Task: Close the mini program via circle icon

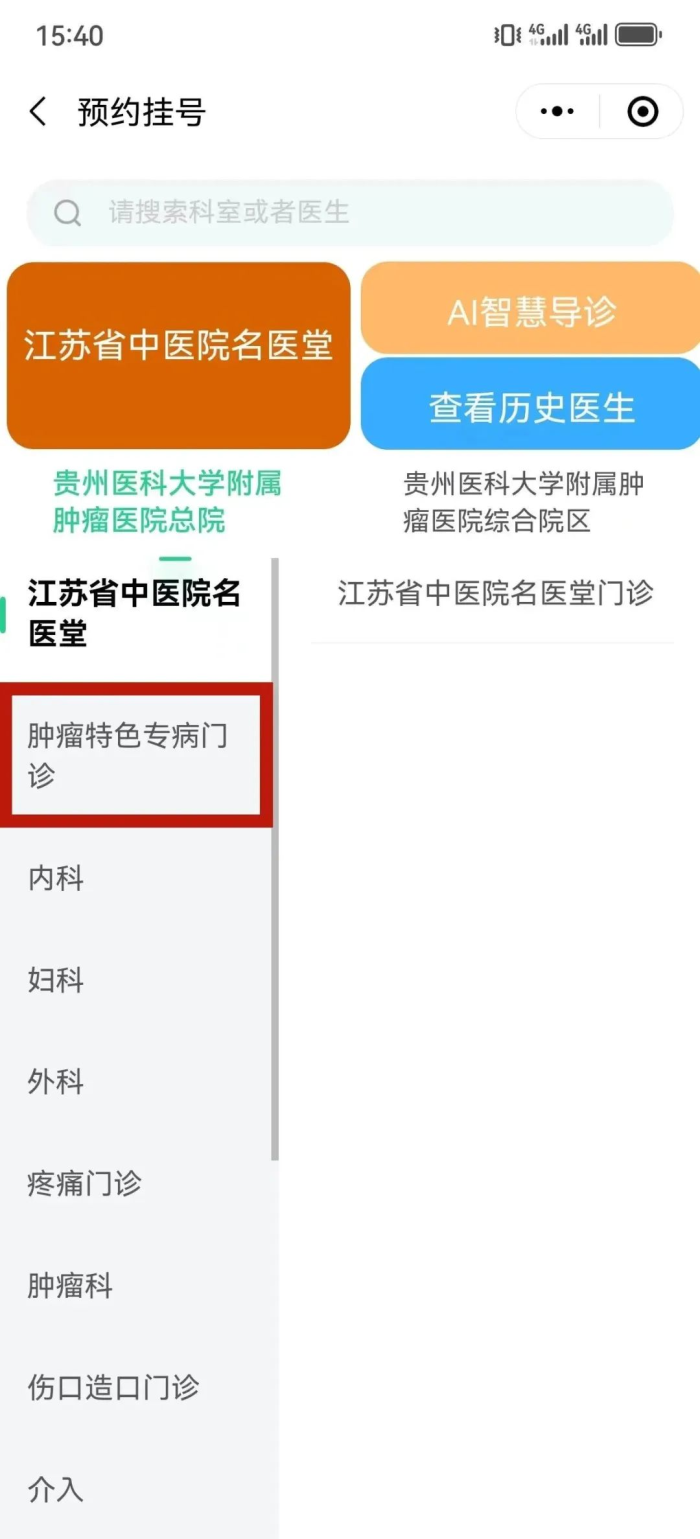Action: click(x=642, y=112)
